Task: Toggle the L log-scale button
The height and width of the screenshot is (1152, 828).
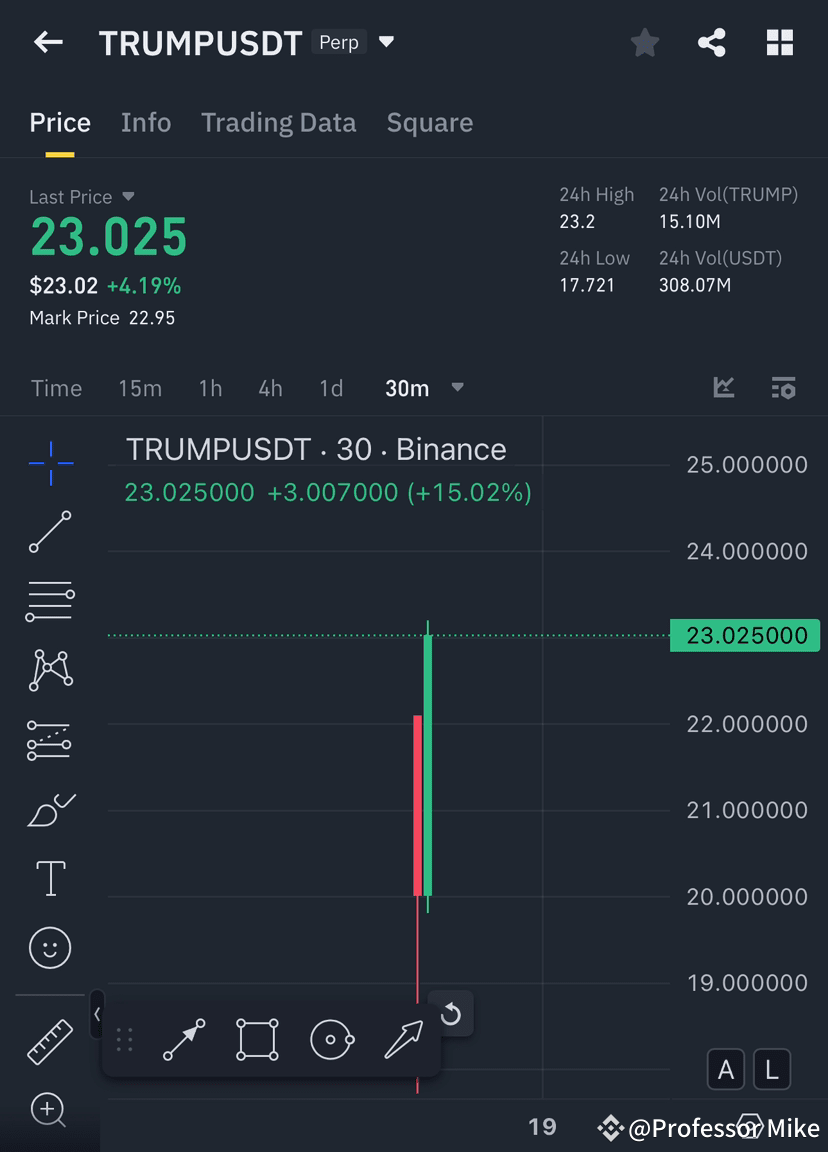Action: [x=772, y=1069]
